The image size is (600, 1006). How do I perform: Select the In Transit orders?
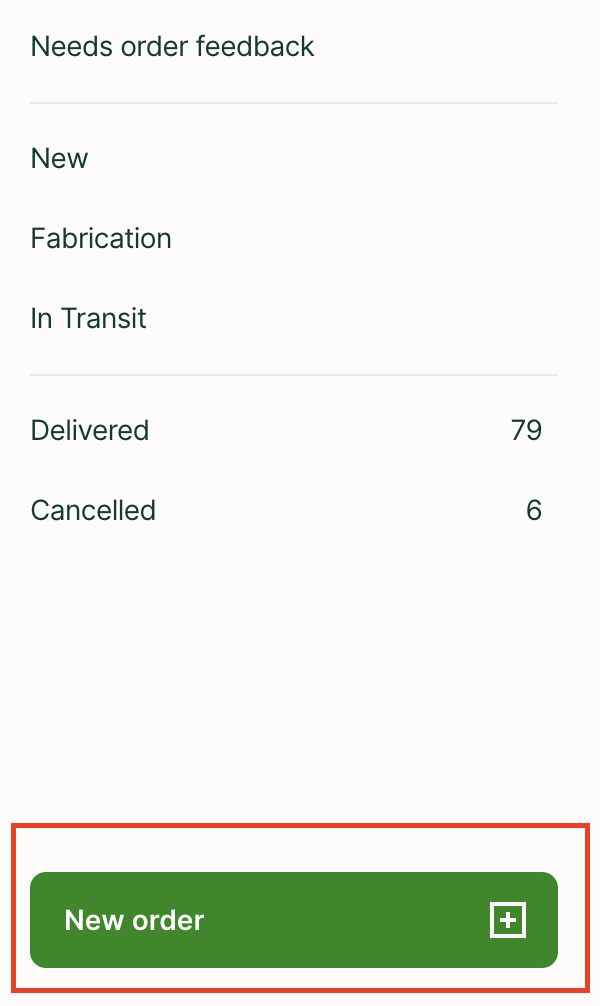click(x=89, y=318)
